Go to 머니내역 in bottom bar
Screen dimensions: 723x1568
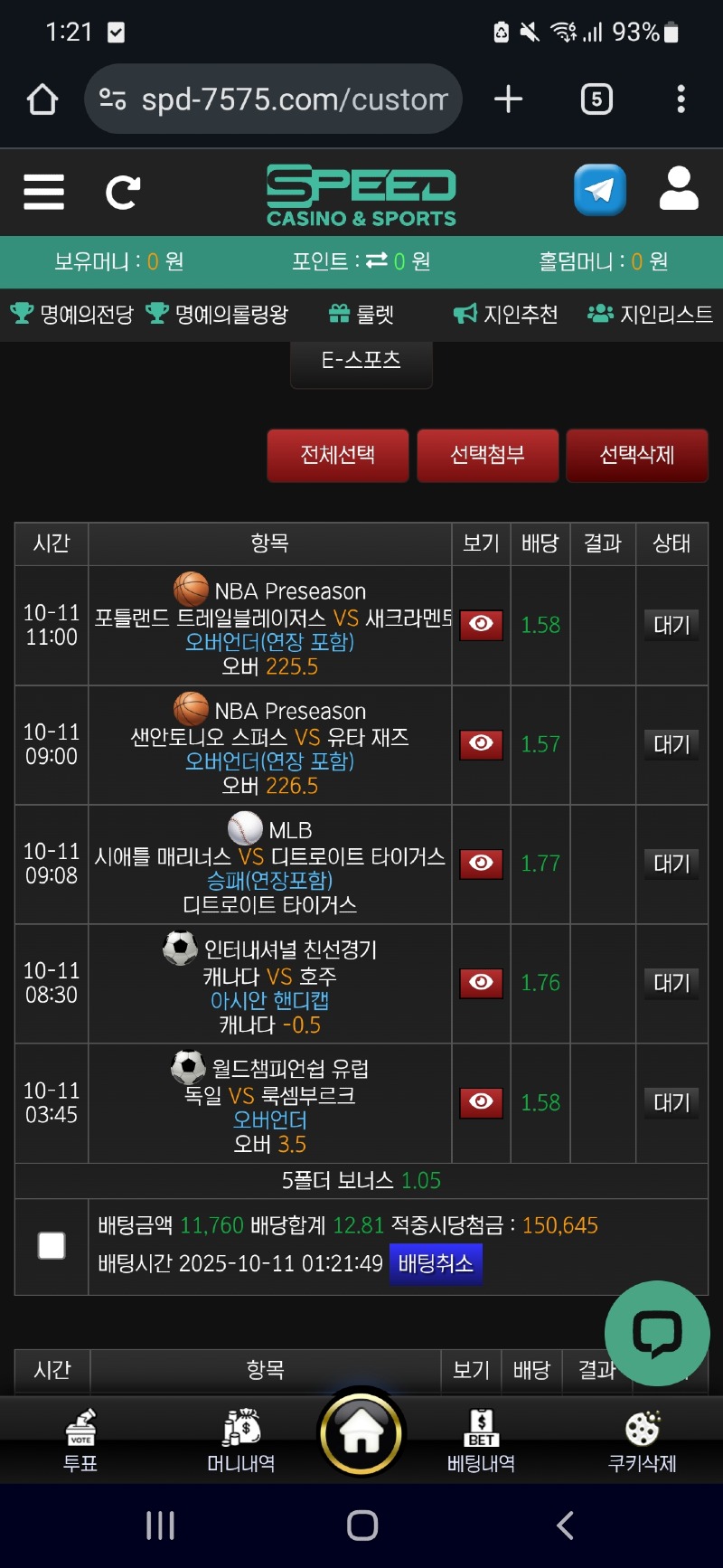[x=241, y=1440]
